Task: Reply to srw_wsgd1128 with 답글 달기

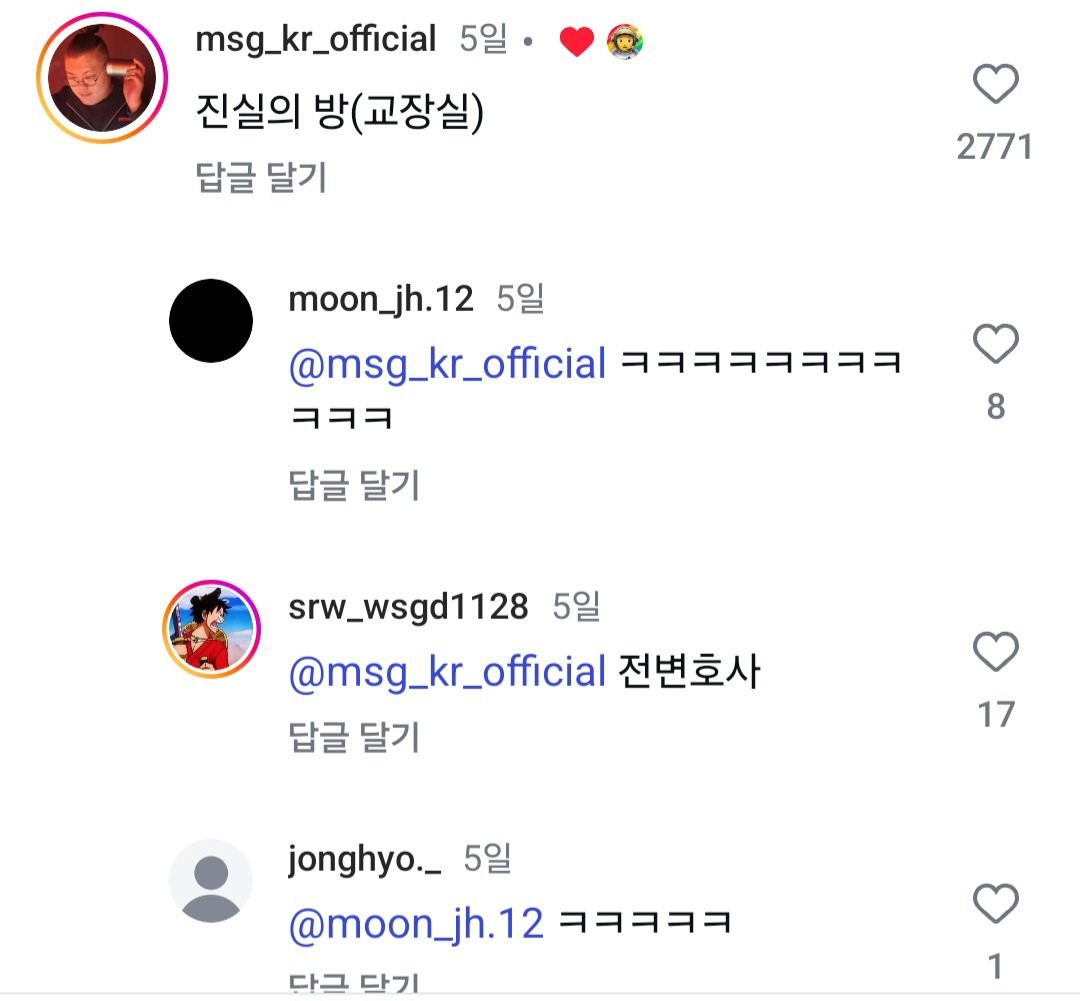Action: [354, 738]
